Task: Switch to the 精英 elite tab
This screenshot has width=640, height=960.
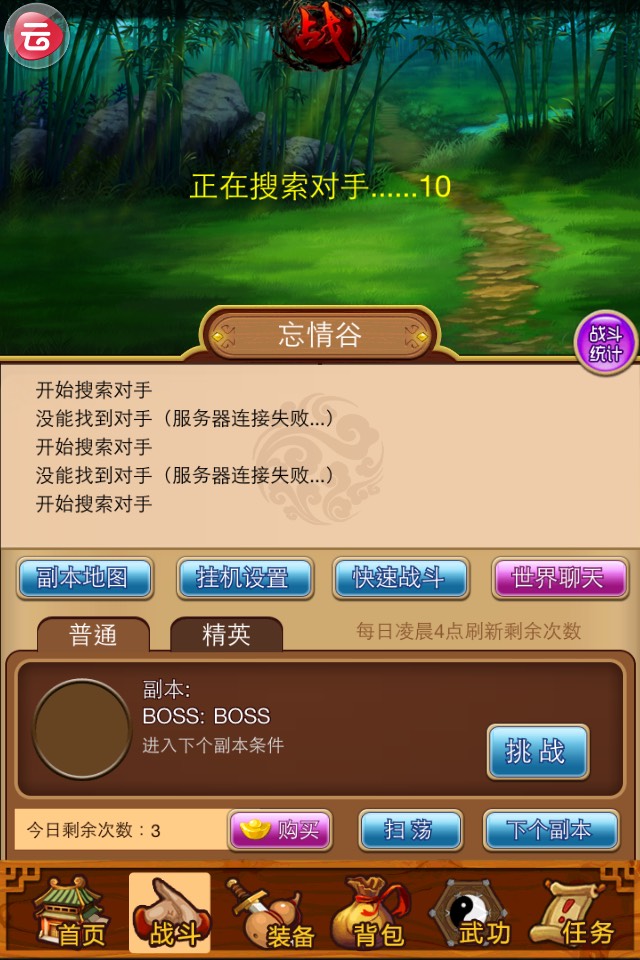Action: point(226,635)
